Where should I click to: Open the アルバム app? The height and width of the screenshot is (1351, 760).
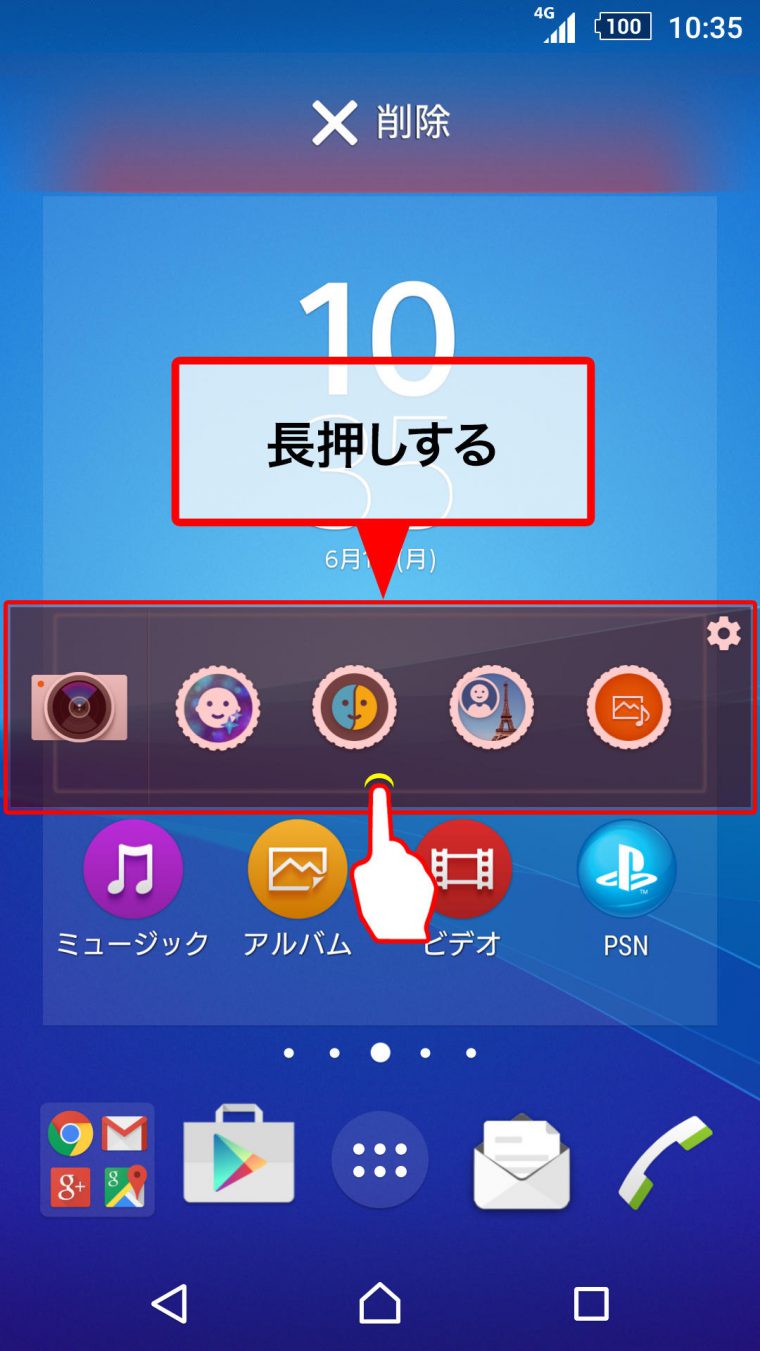point(297,870)
